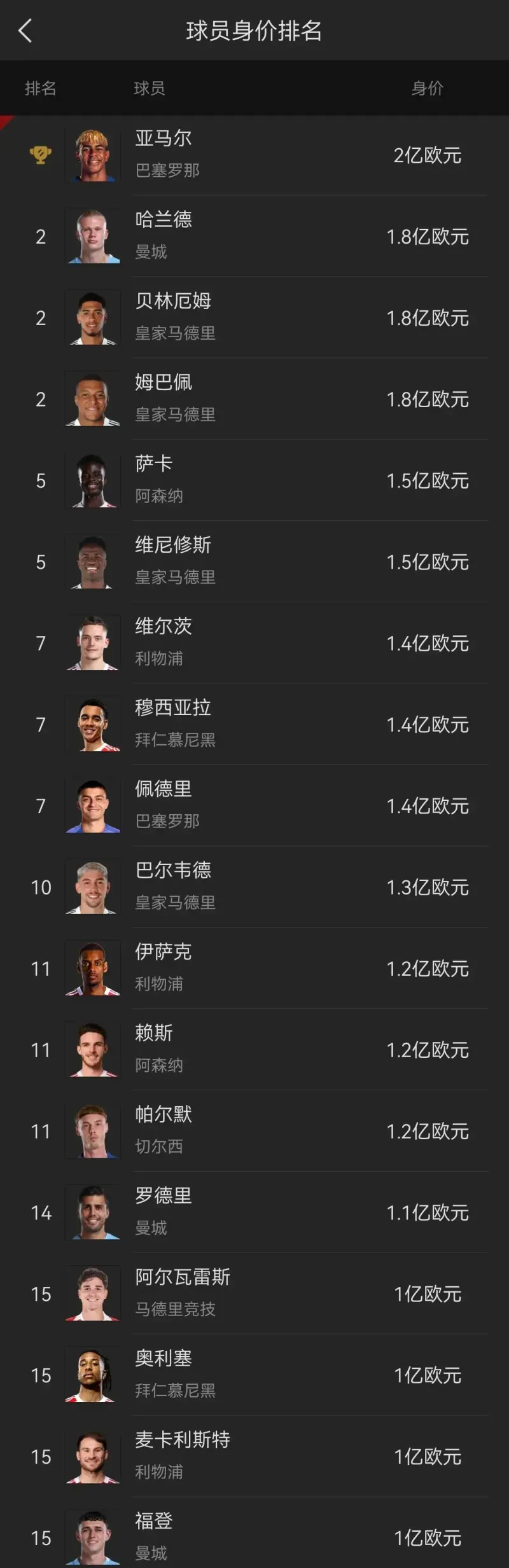Open 萨卡 from 阿森纳
Image resolution: width=509 pixels, height=1568 pixels.
pos(254,480)
